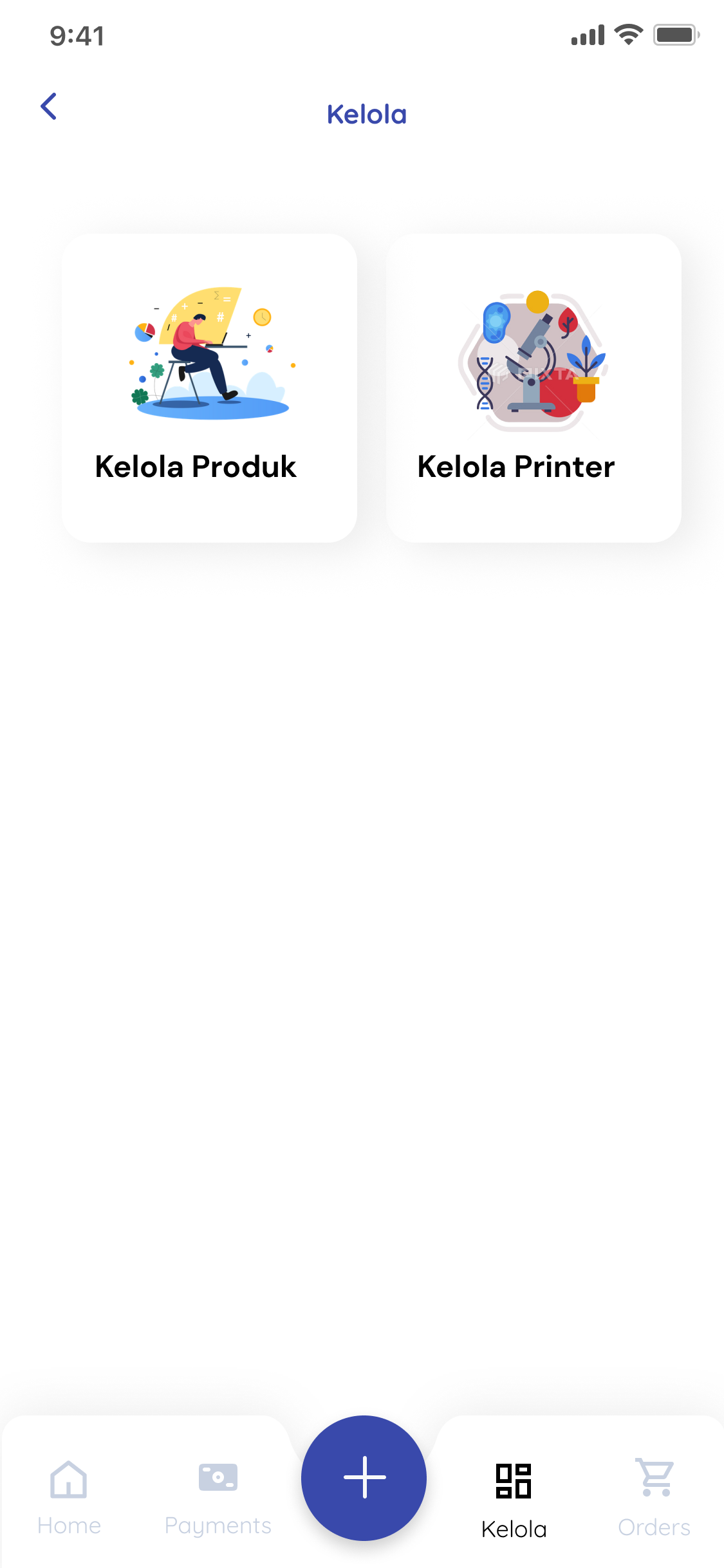Open Orders using the shopping cart icon
The height and width of the screenshot is (1568, 724).
coord(654,1477)
